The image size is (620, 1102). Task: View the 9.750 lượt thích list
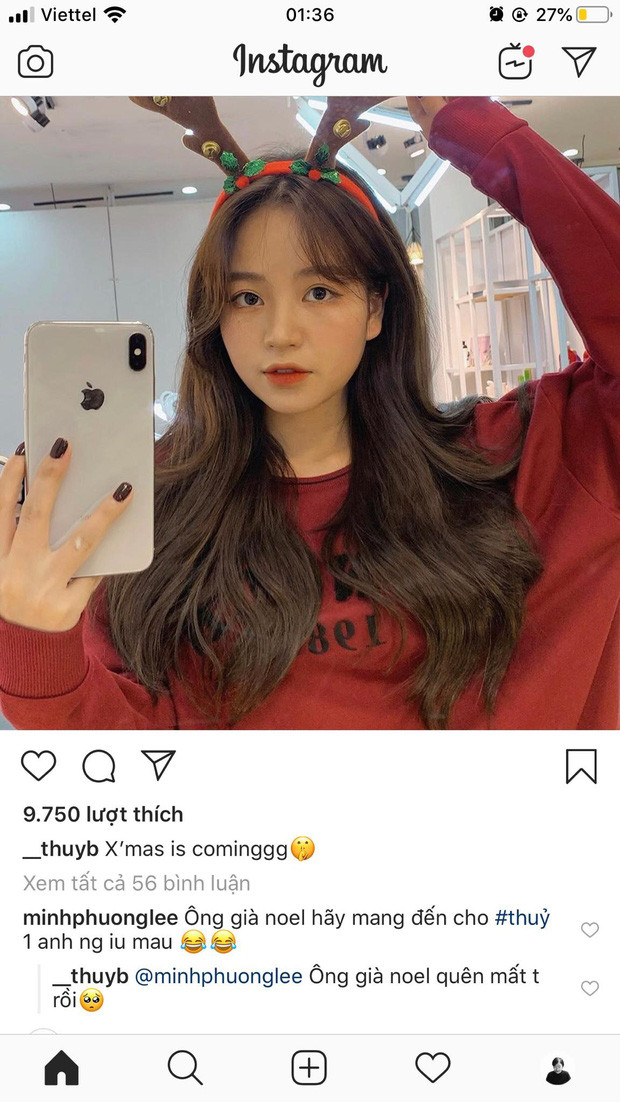pyautogui.click(x=103, y=814)
